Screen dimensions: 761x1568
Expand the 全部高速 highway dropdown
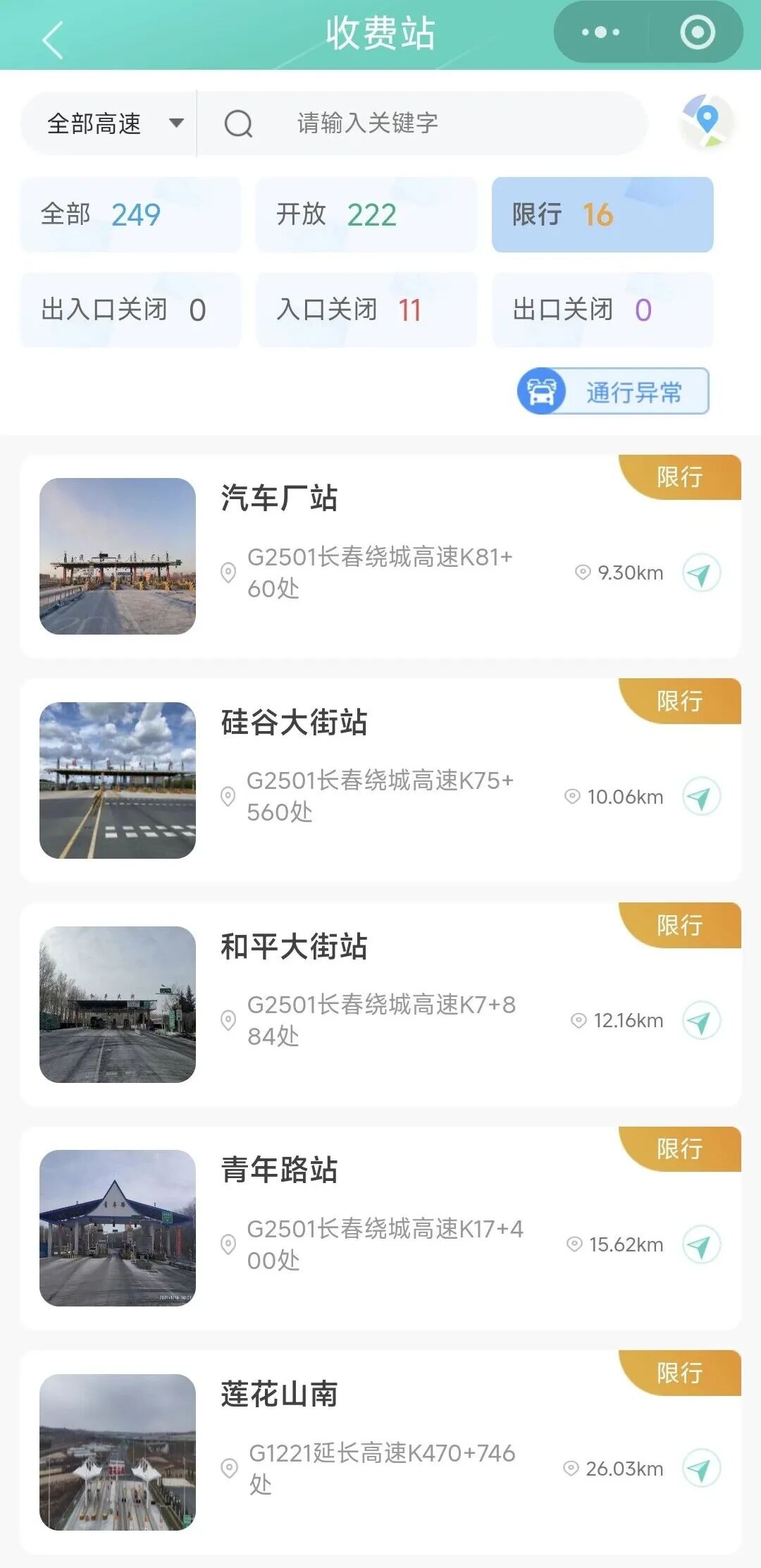(113, 123)
